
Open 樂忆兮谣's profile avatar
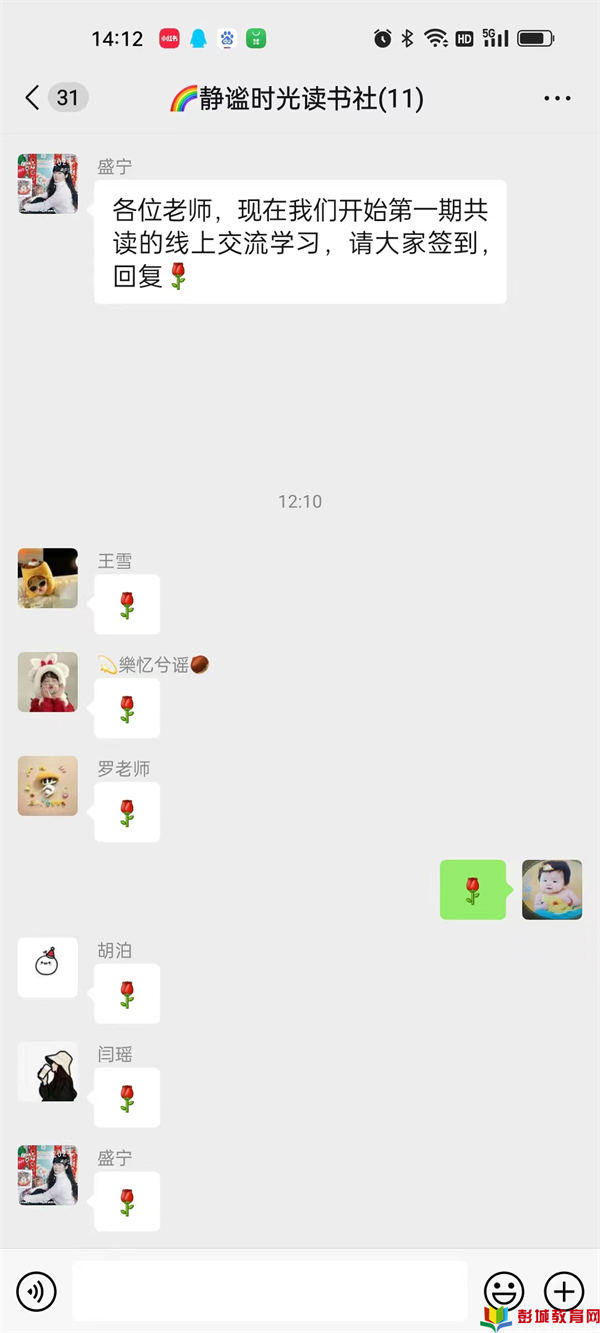click(48, 682)
